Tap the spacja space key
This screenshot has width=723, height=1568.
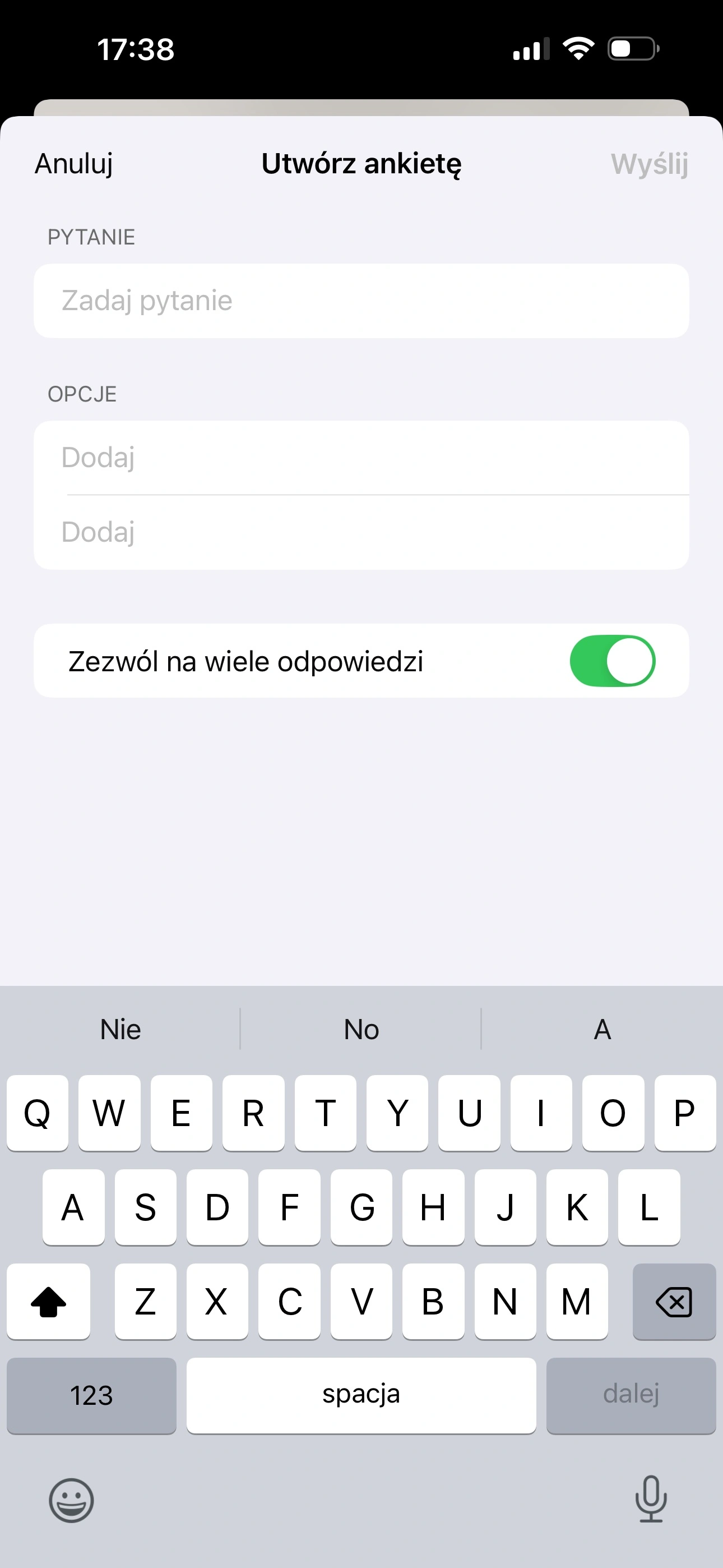(x=361, y=1395)
